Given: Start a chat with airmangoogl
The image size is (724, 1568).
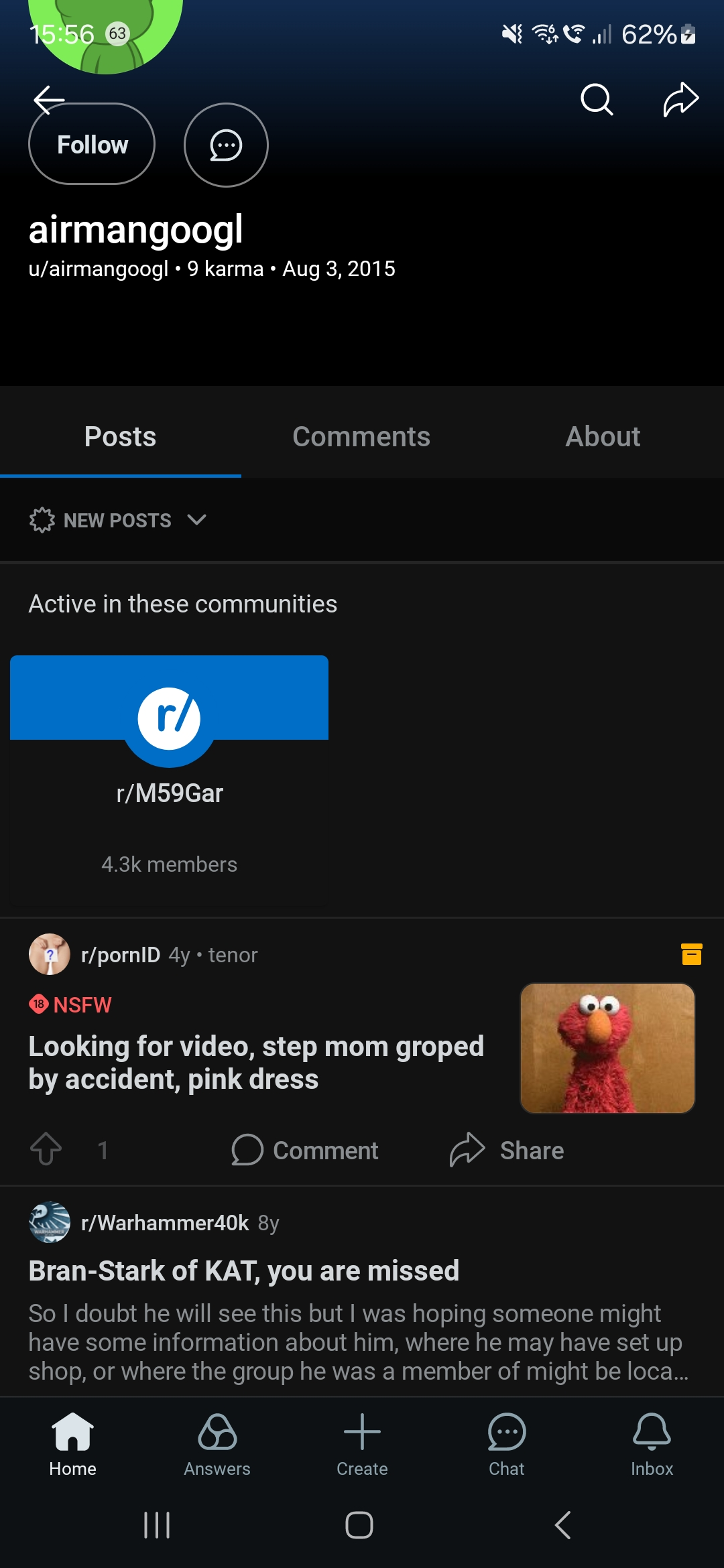Looking at the screenshot, I should 226,145.
